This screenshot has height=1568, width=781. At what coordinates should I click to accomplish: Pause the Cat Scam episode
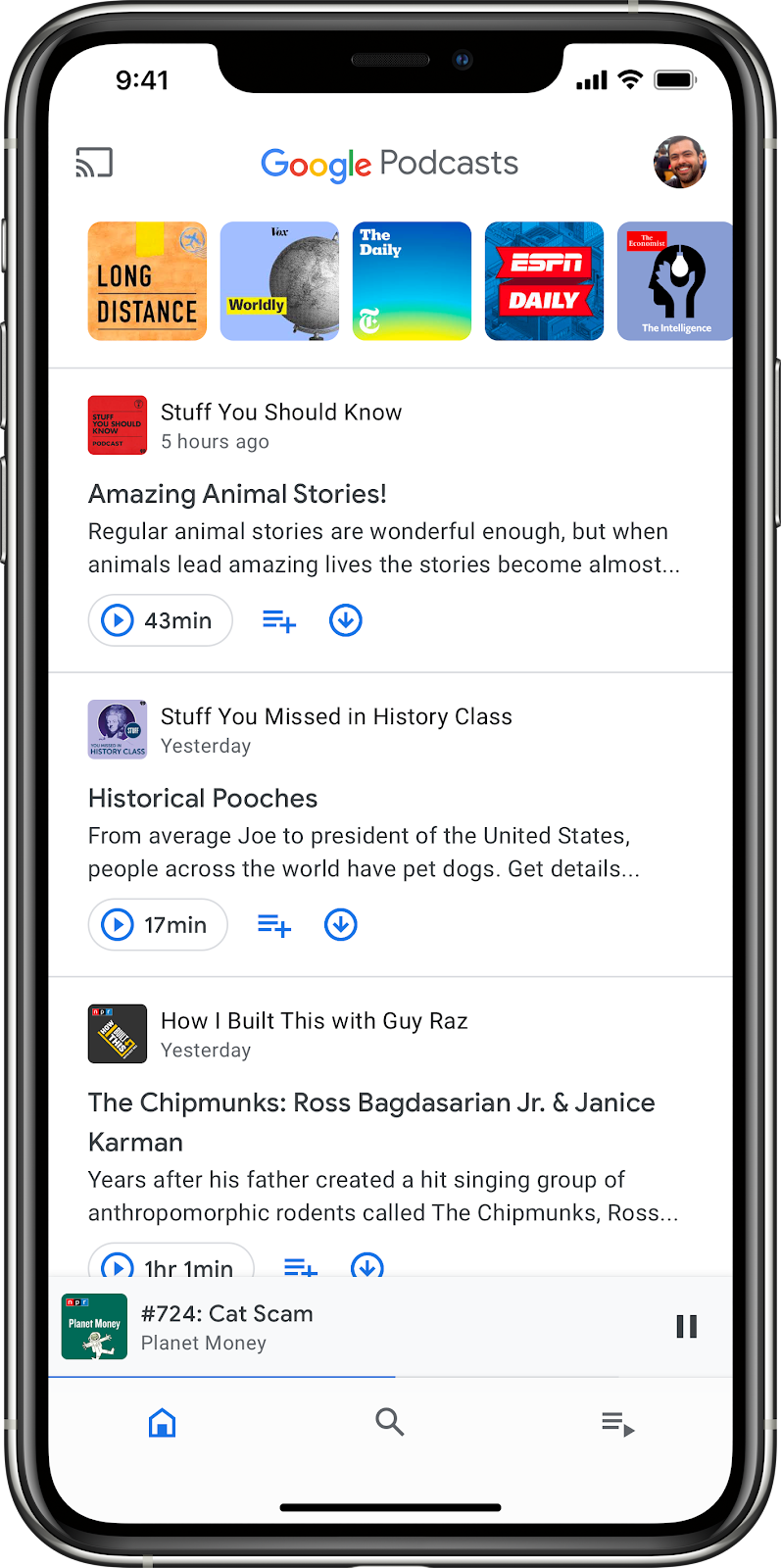[686, 1327]
